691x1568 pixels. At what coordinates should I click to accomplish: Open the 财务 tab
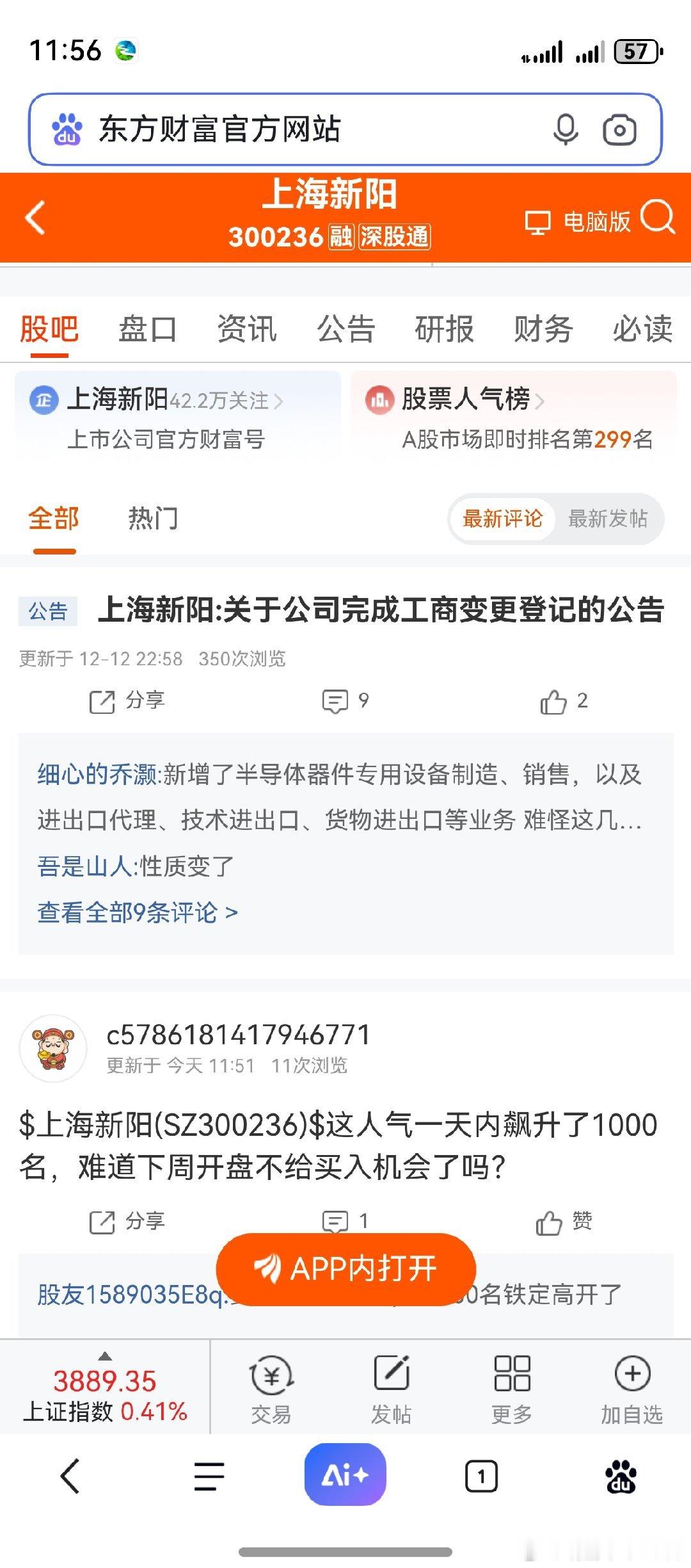click(543, 329)
